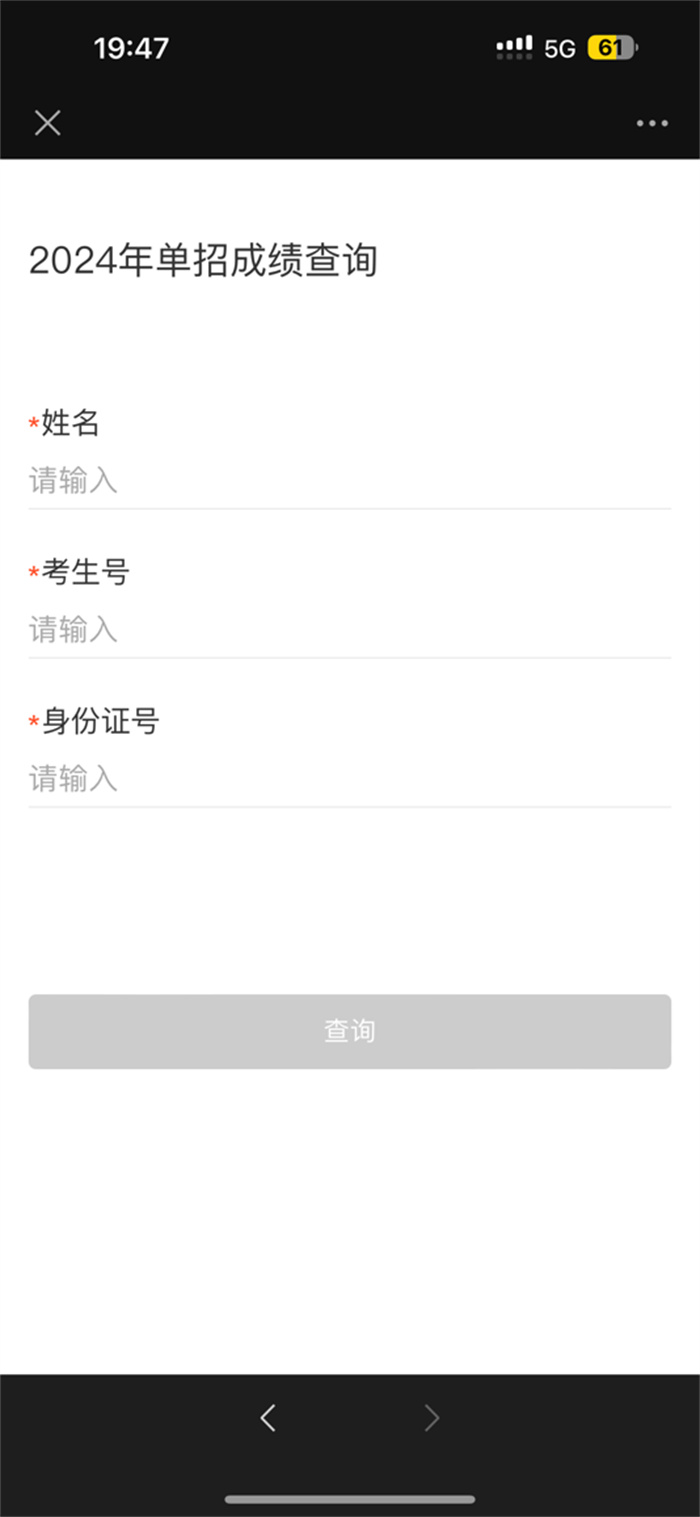Select the 考生号 text field
The image size is (700, 1517).
coord(349,630)
